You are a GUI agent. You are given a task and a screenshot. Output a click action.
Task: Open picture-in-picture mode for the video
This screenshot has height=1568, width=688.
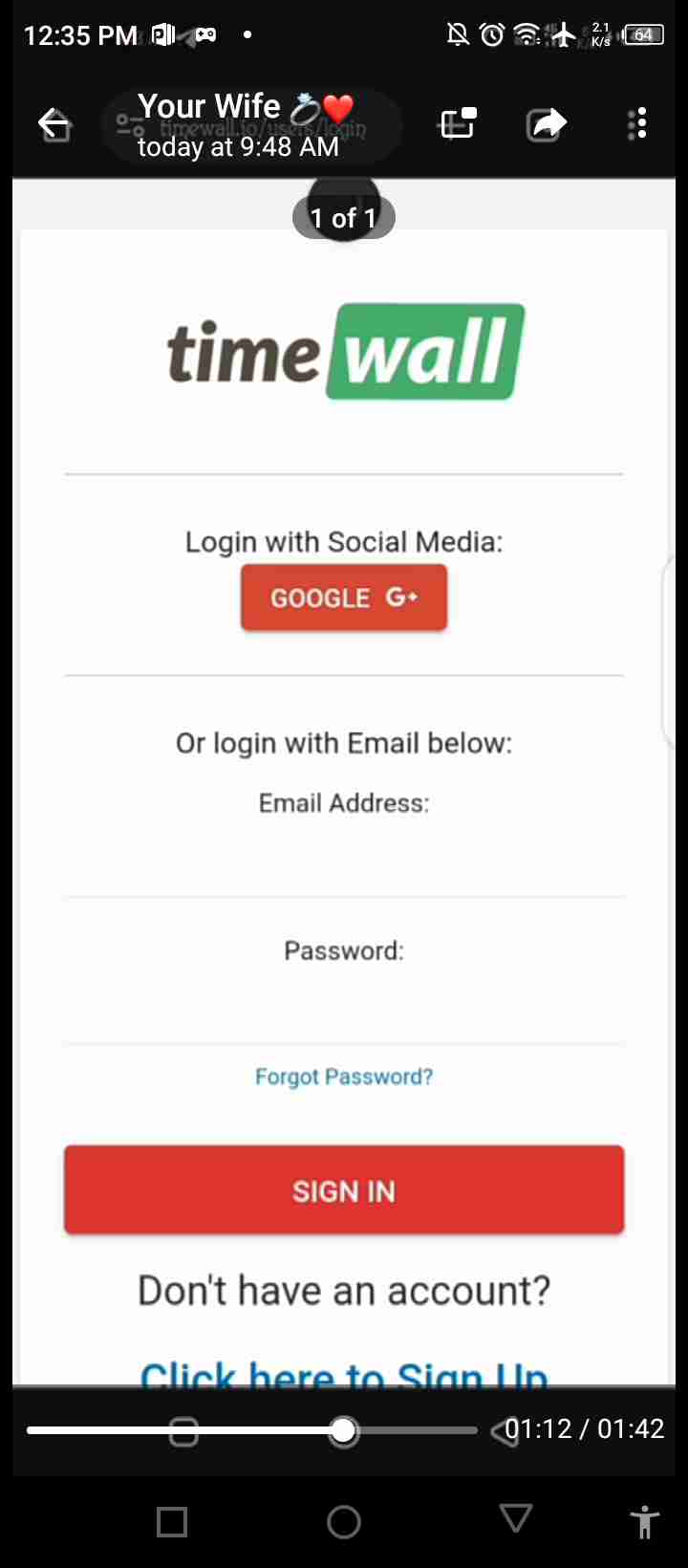pos(458,124)
